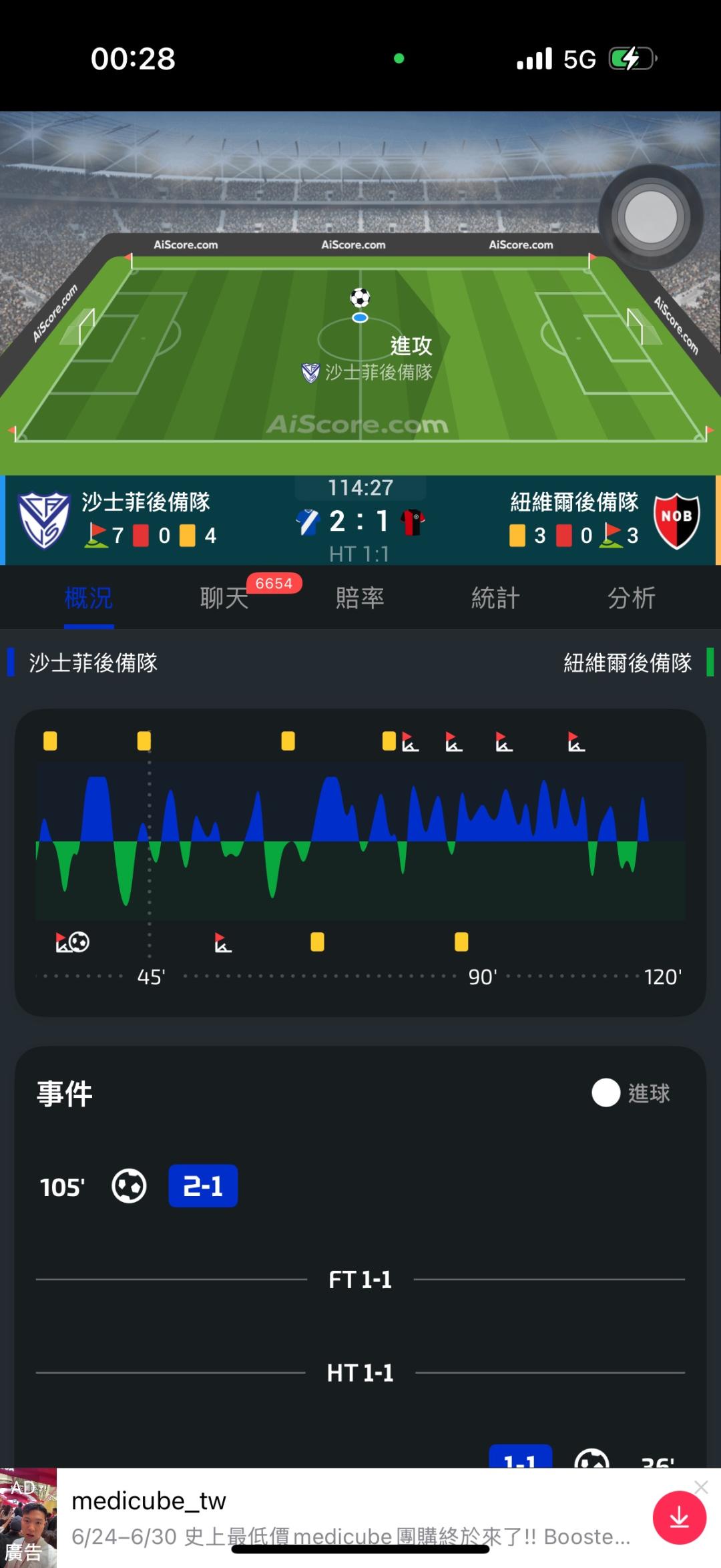The height and width of the screenshot is (1568, 721).
Task: Close the medicube_tw ad banner
Action: 701,1487
